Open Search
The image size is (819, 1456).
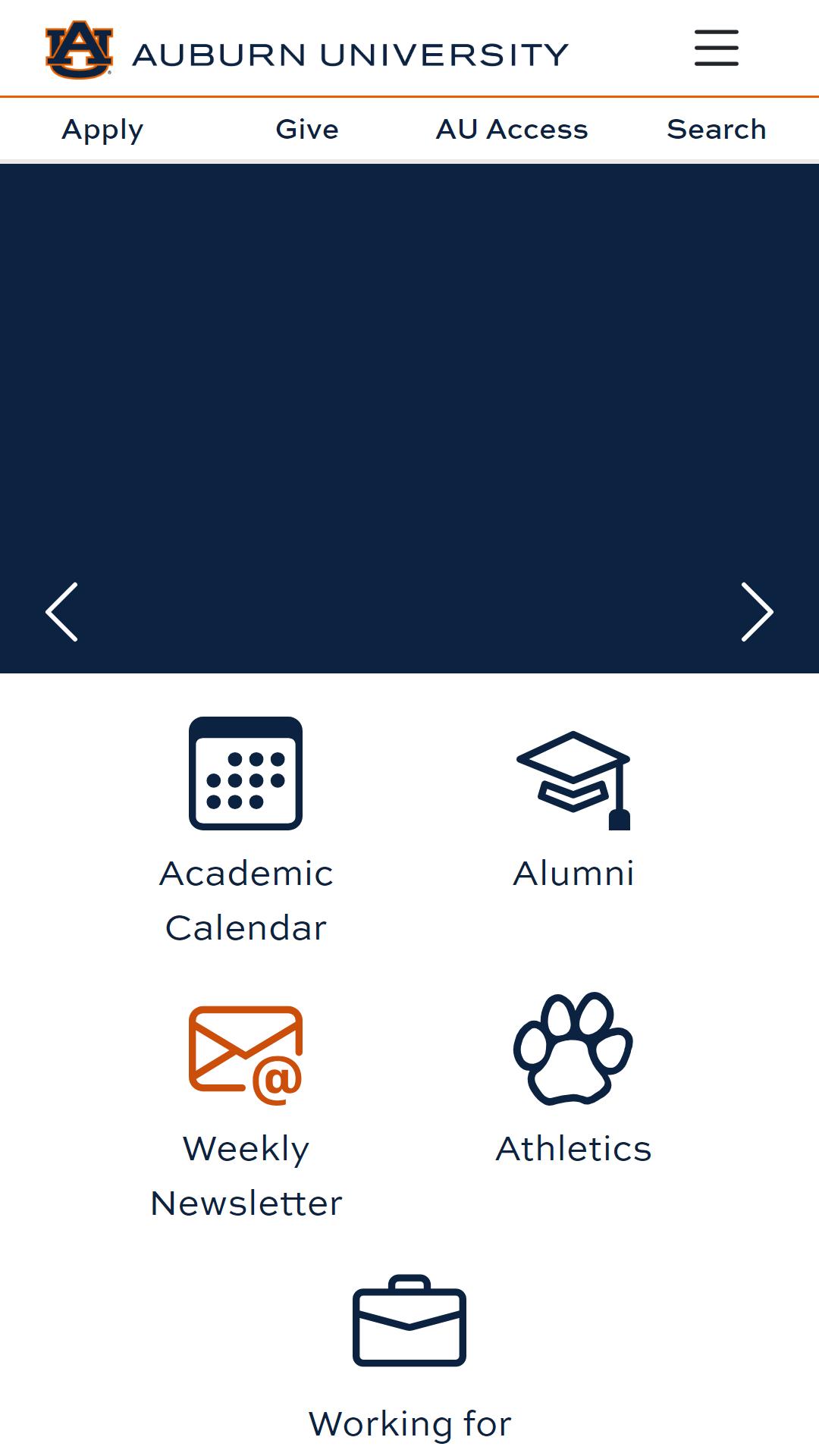(717, 130)
